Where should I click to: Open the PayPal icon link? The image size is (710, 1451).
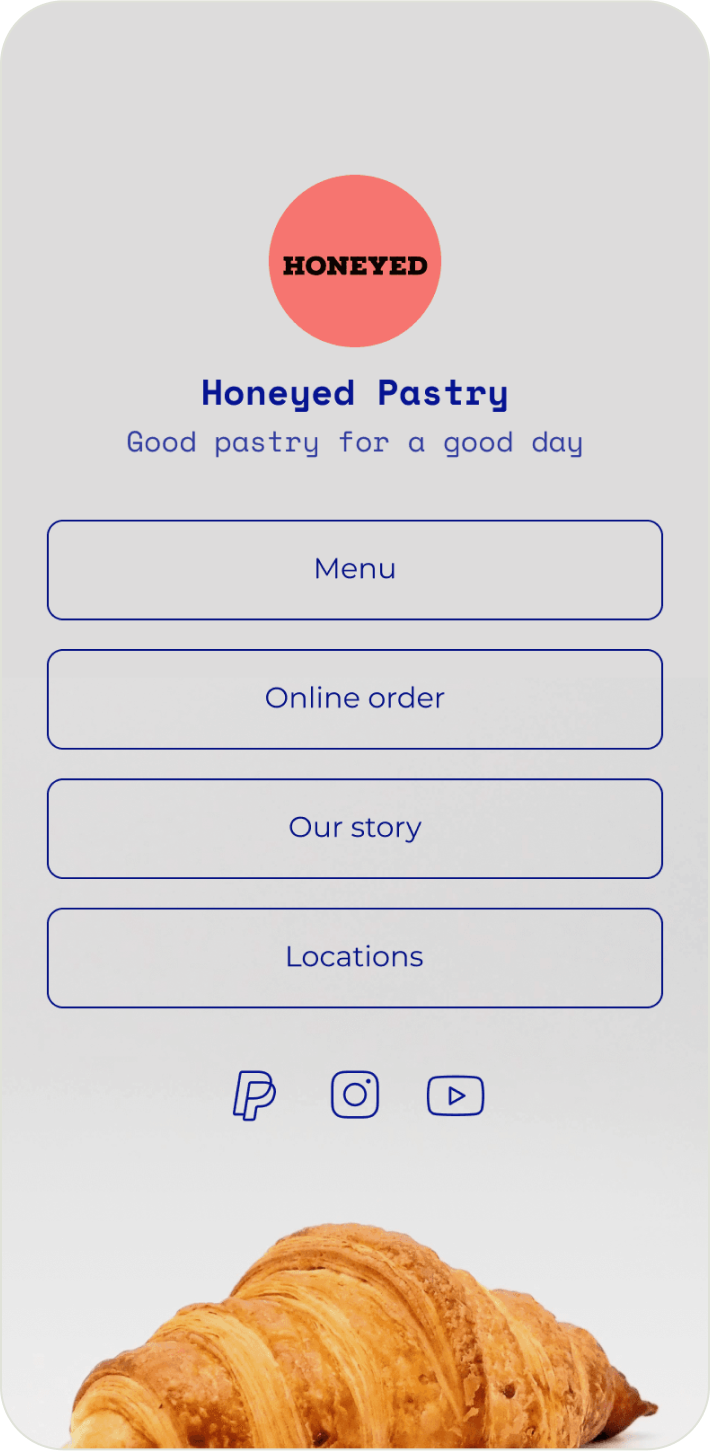point(254,1095)
